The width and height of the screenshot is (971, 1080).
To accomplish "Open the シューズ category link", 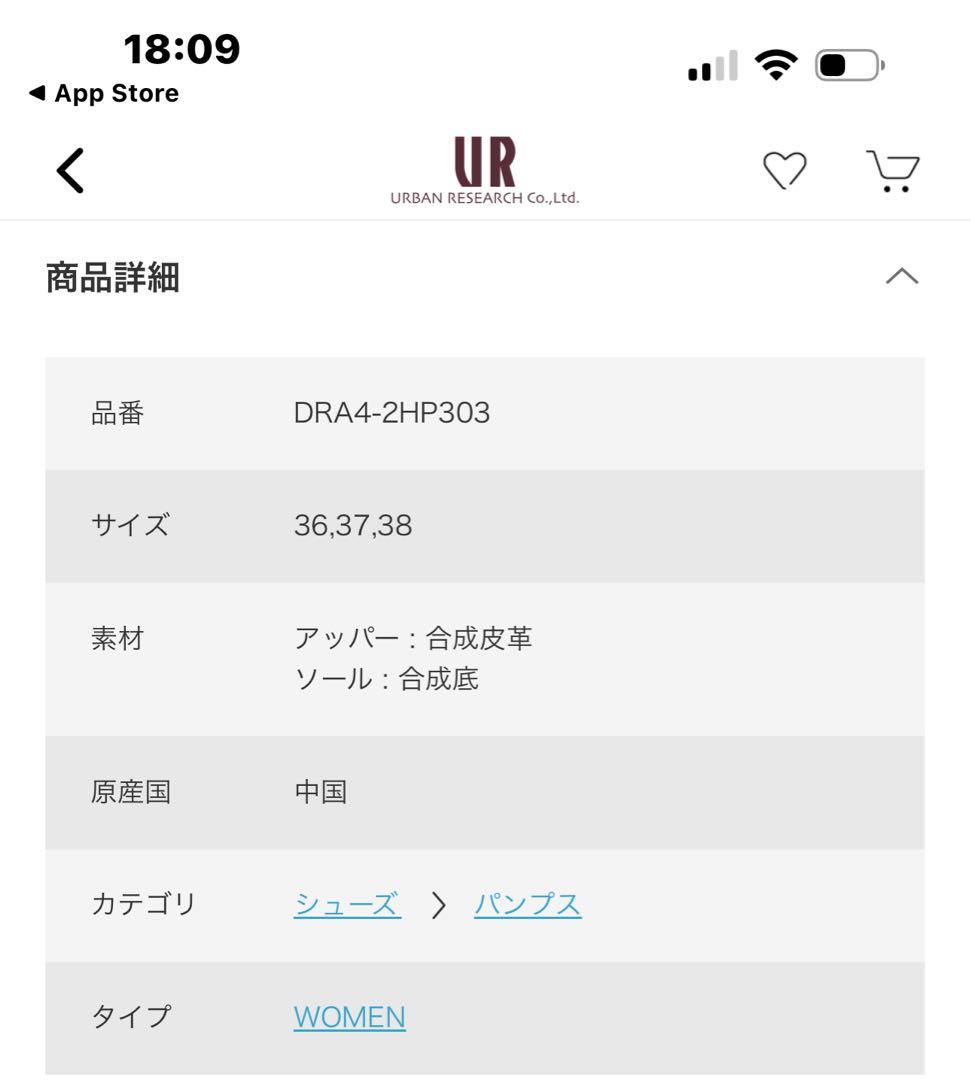I will pyautogui.click(x=347, y=905).
